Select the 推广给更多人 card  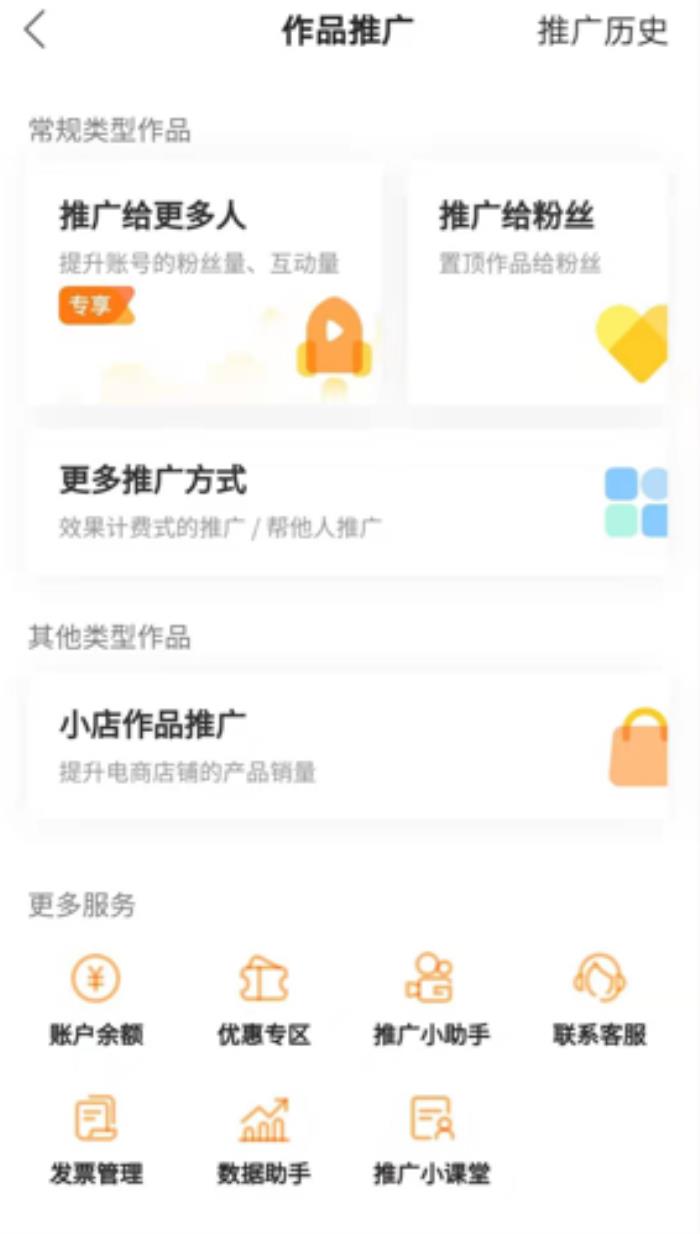[x=204, y=285]
